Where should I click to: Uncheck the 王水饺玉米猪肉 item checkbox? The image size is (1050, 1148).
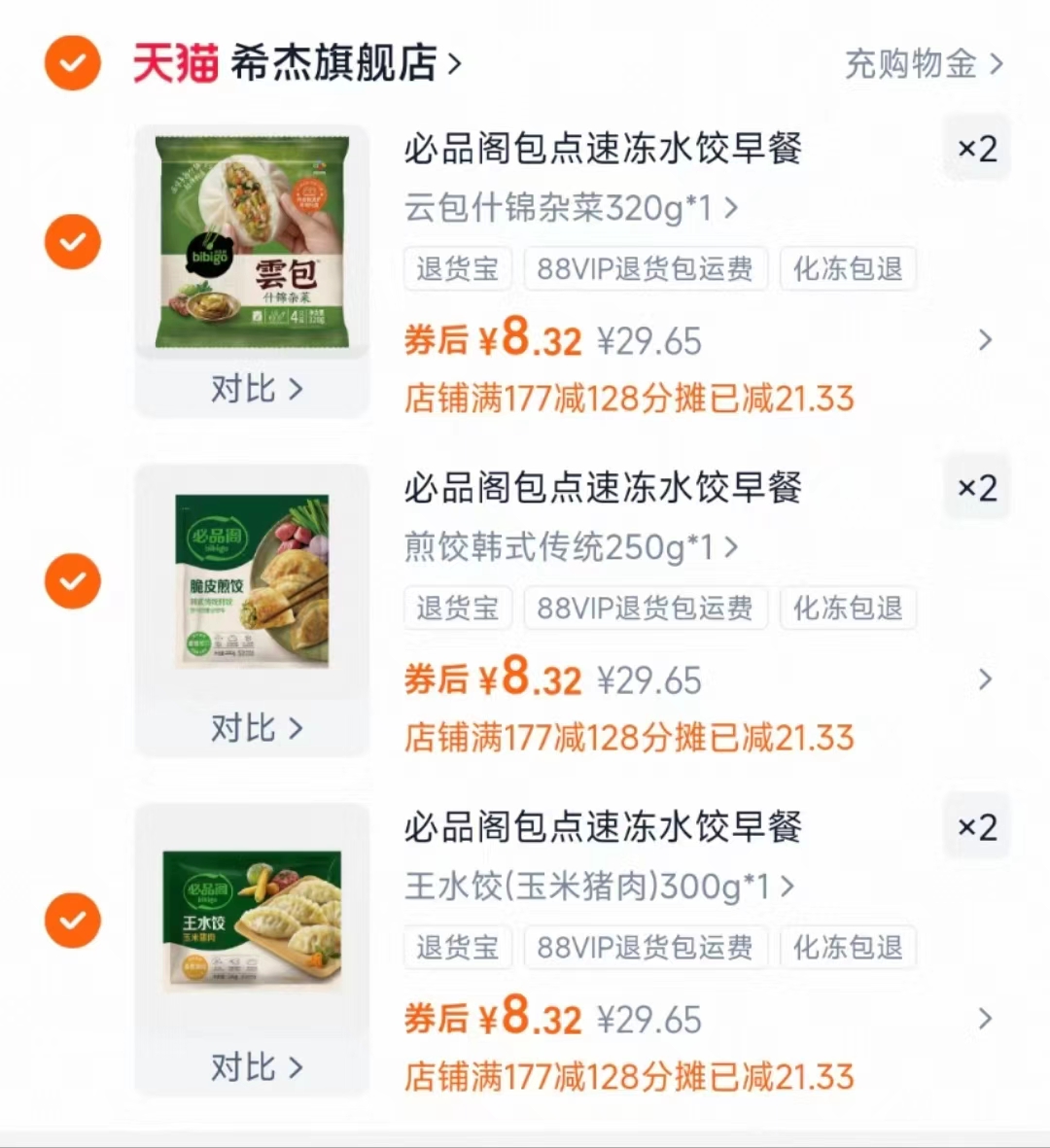[72, 920]
